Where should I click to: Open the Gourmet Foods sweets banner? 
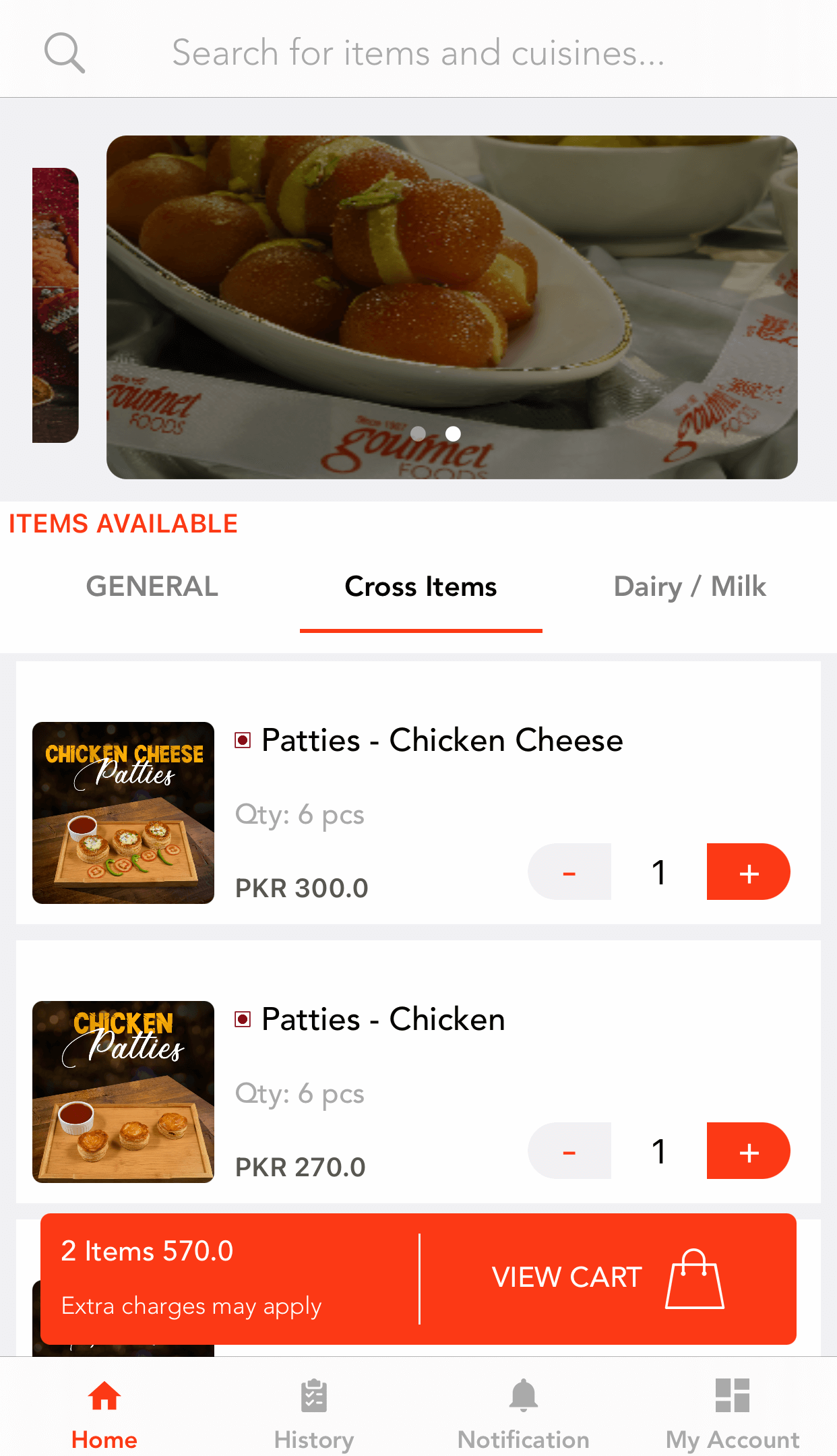[x=452, y=307]
